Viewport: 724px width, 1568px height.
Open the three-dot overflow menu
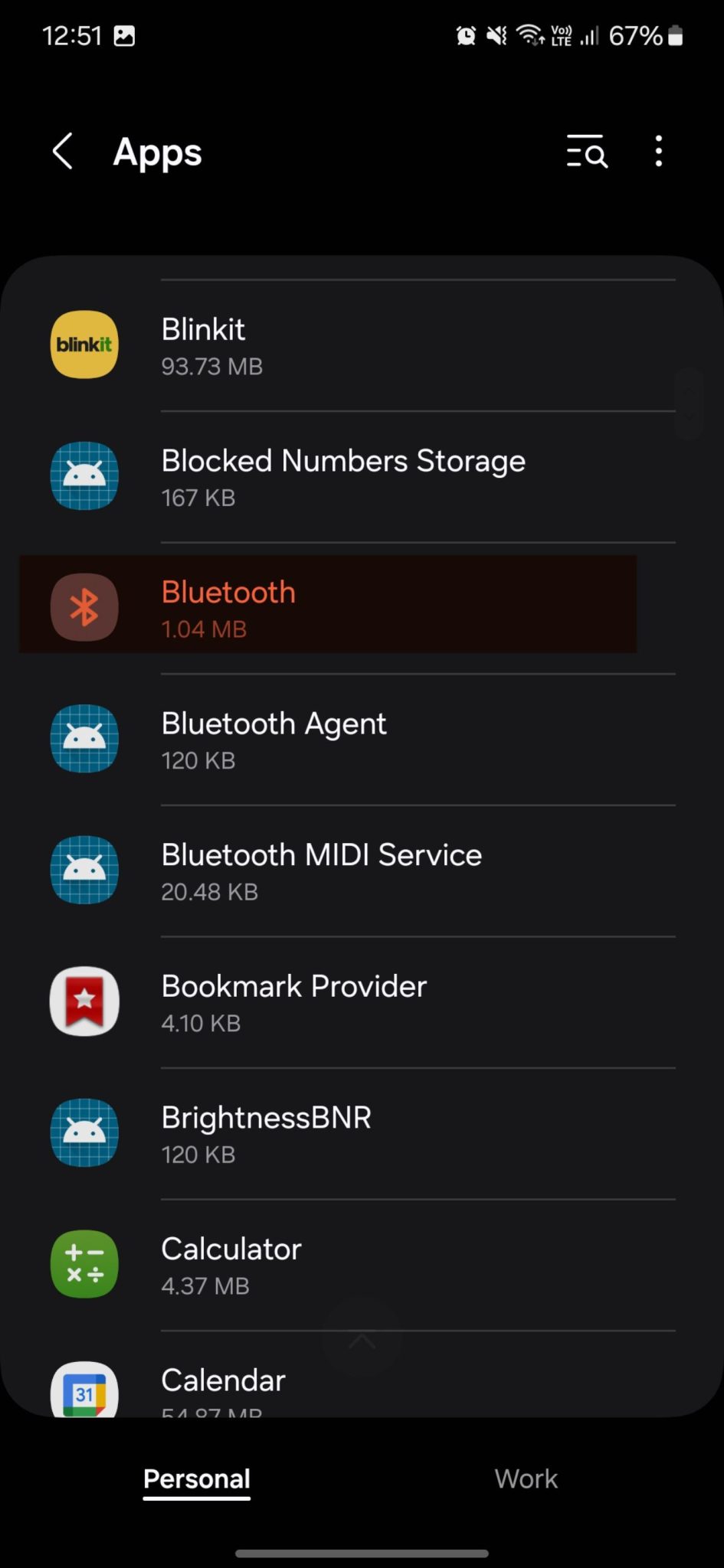pyautogui.click(x=658, y=152)
